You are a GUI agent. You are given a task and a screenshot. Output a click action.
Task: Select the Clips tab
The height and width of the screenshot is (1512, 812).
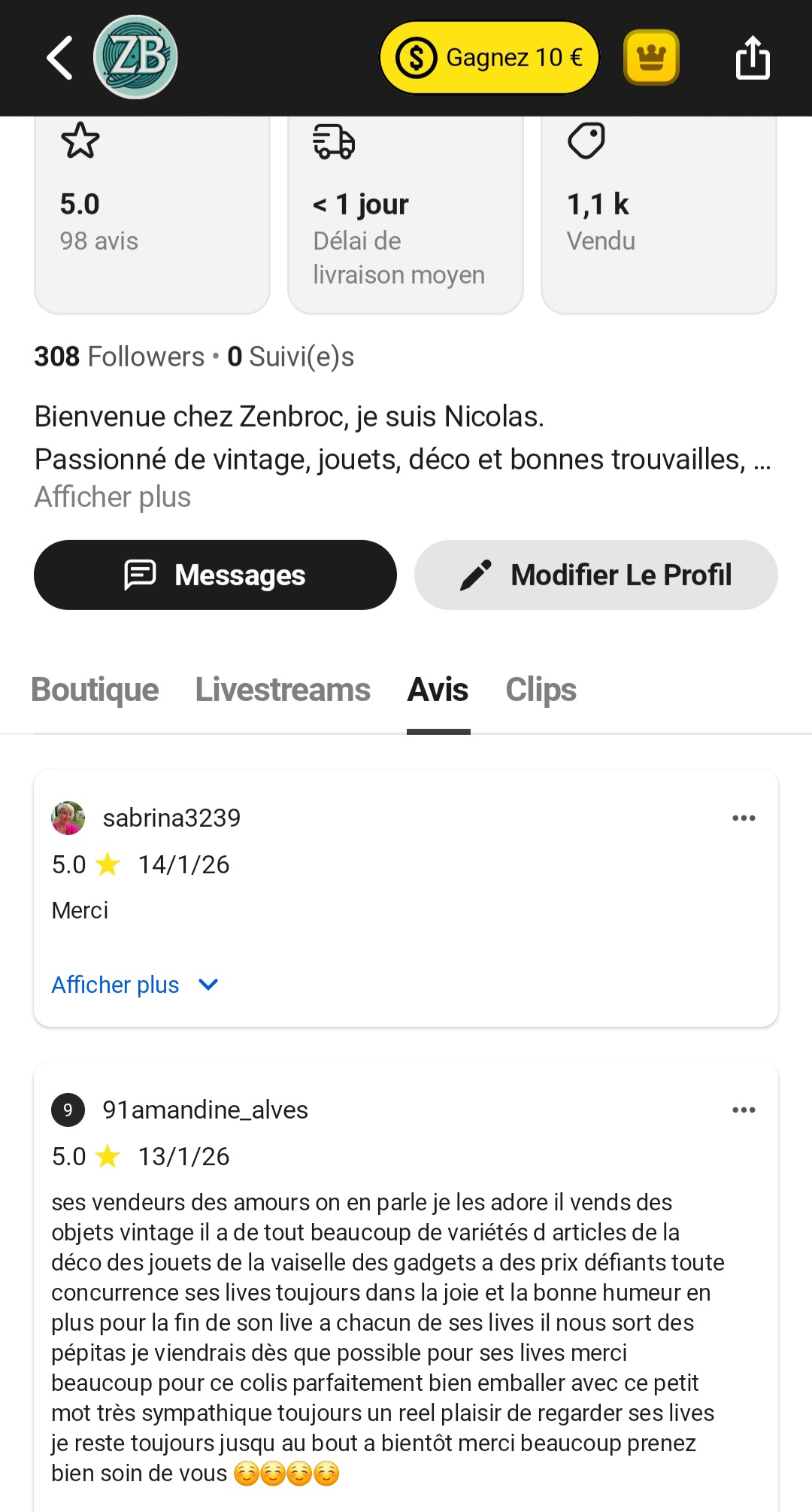point(541,689)
